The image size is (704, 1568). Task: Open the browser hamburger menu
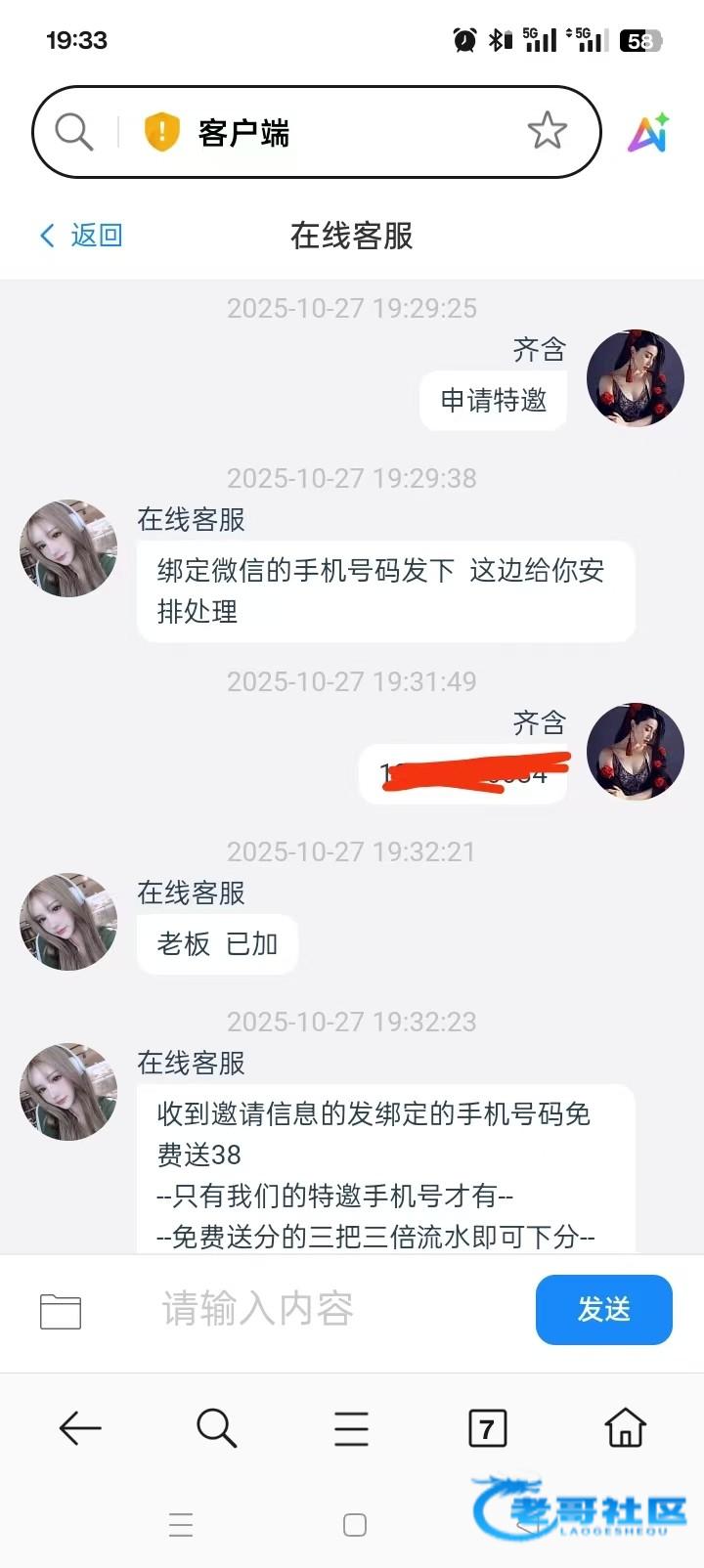point(351,1428)
